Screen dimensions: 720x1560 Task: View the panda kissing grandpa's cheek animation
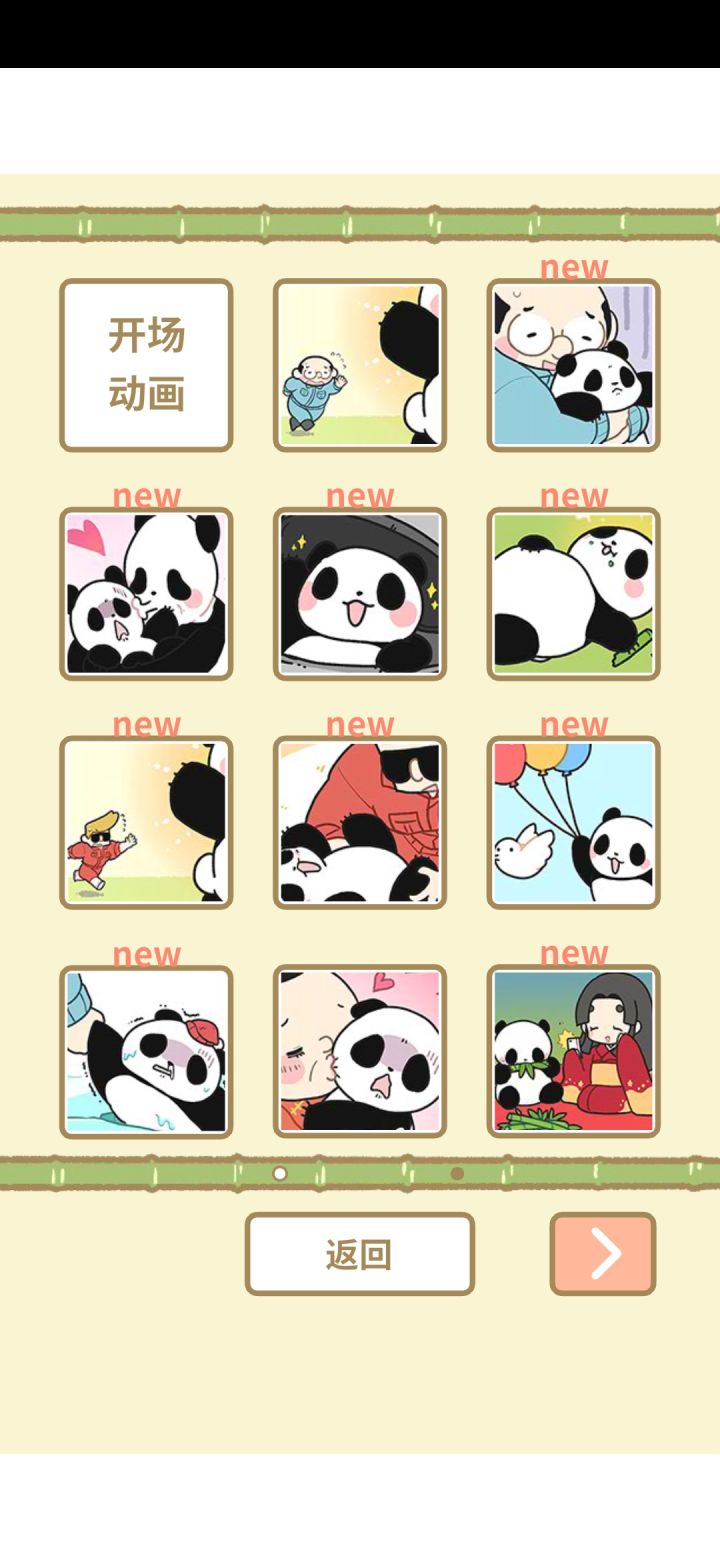coord(359,1049)
